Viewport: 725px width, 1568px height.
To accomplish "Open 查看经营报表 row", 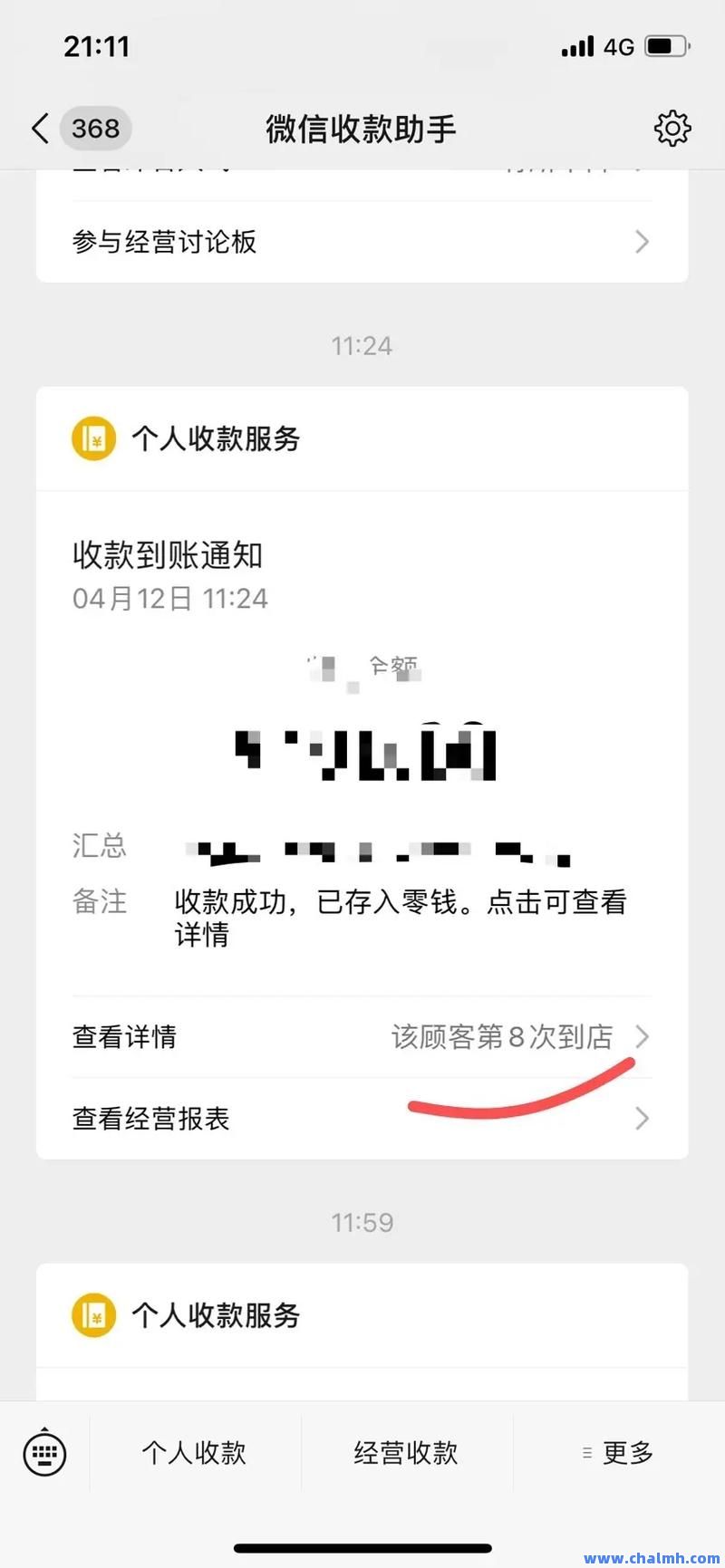I will coord(362,1119).
